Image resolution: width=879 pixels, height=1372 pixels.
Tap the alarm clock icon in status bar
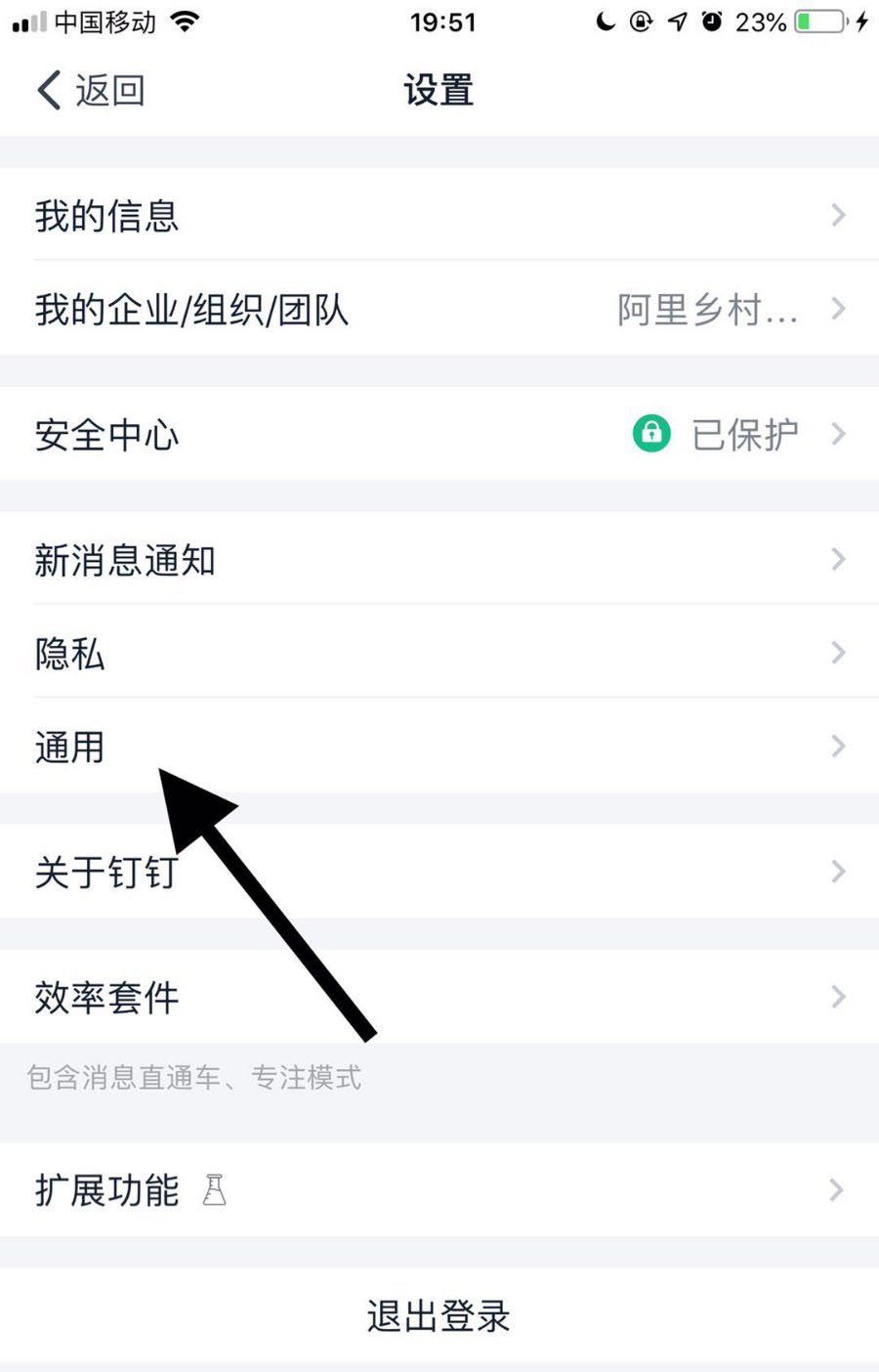(712, 21)
